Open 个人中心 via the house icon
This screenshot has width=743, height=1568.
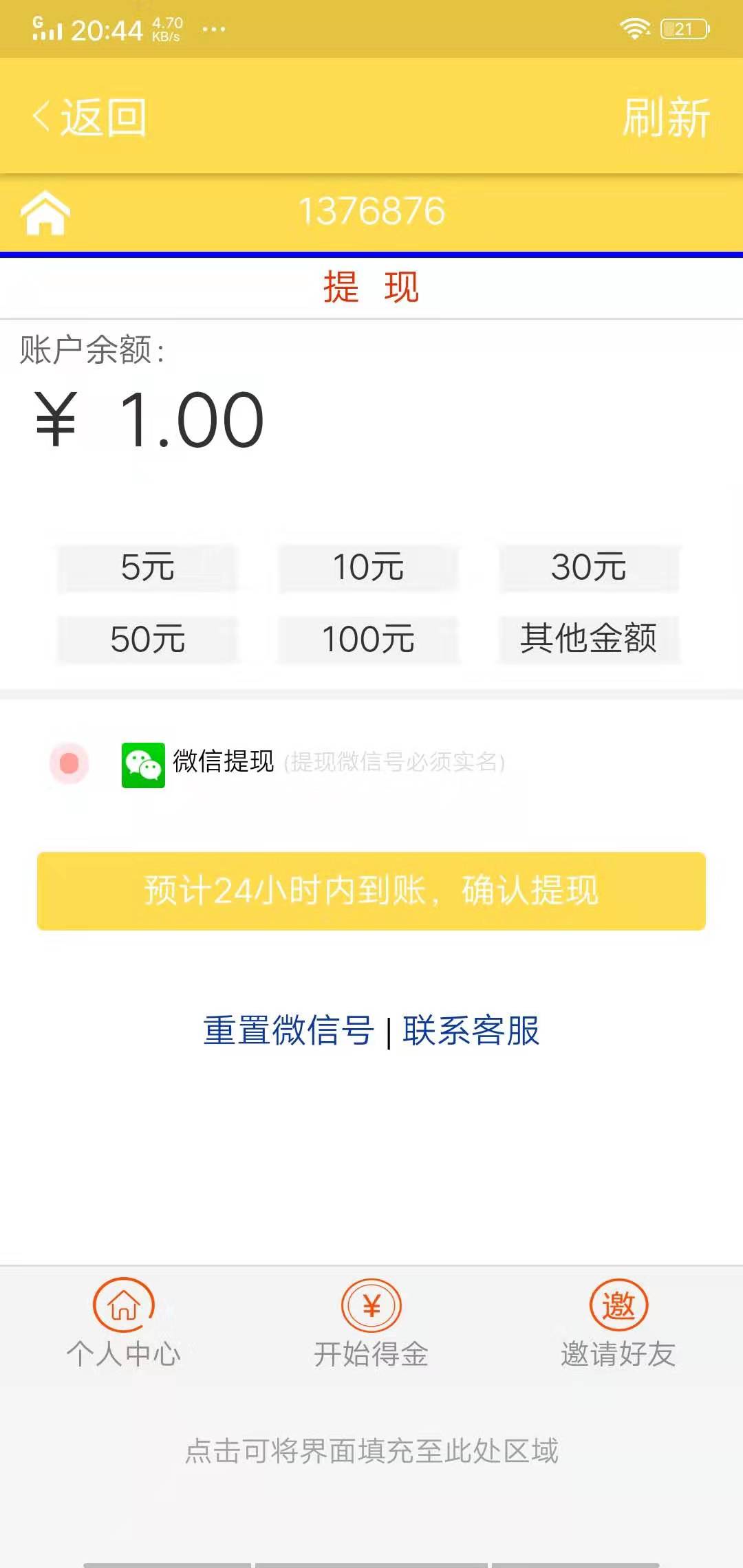(125, 1306)
